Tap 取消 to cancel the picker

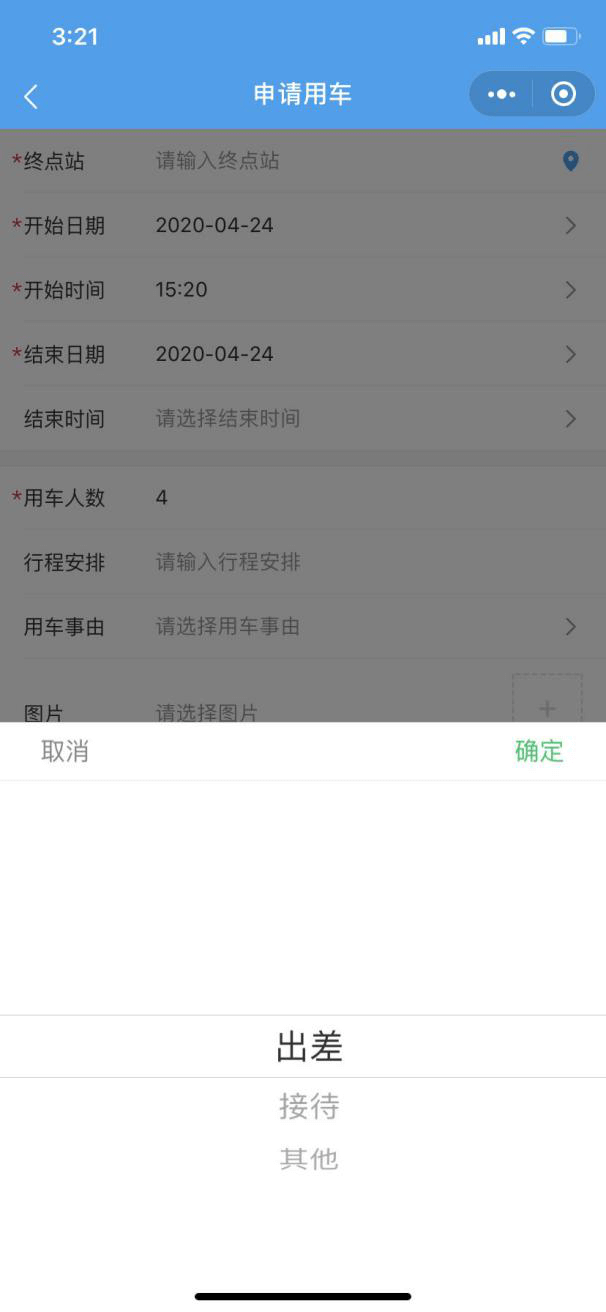(x=65, y=752)
